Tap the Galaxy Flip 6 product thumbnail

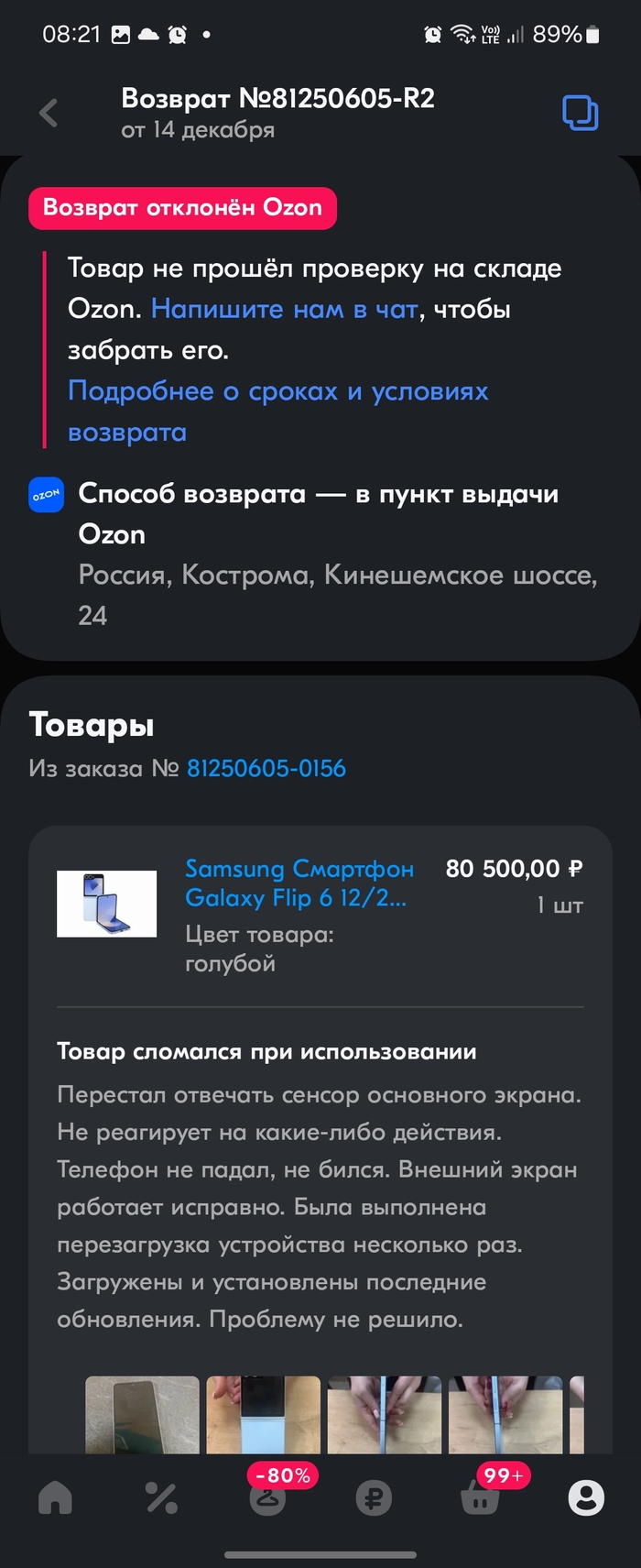pyautogui.click(x=106, y=904)
